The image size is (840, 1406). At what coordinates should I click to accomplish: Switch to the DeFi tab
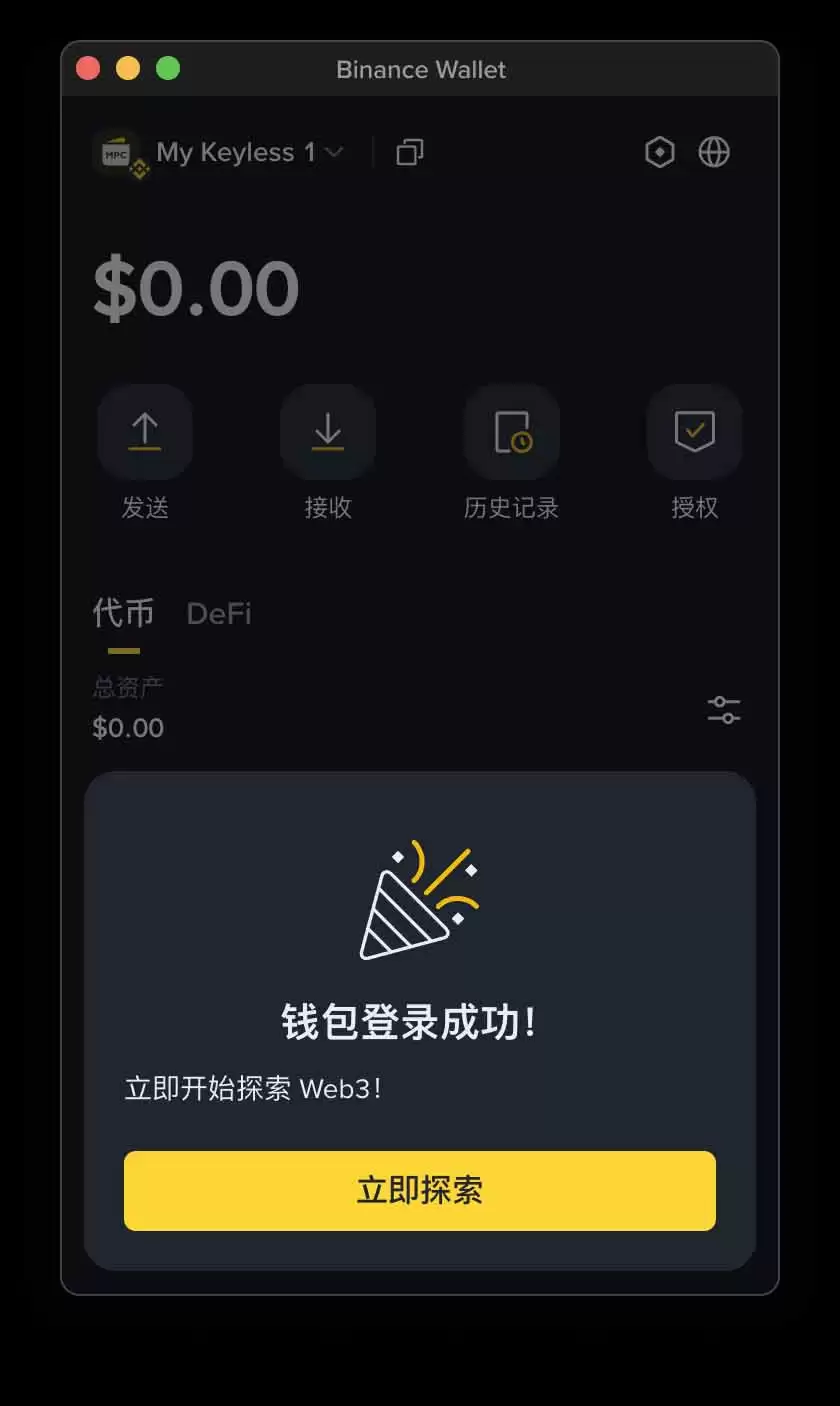click(218, 614)
